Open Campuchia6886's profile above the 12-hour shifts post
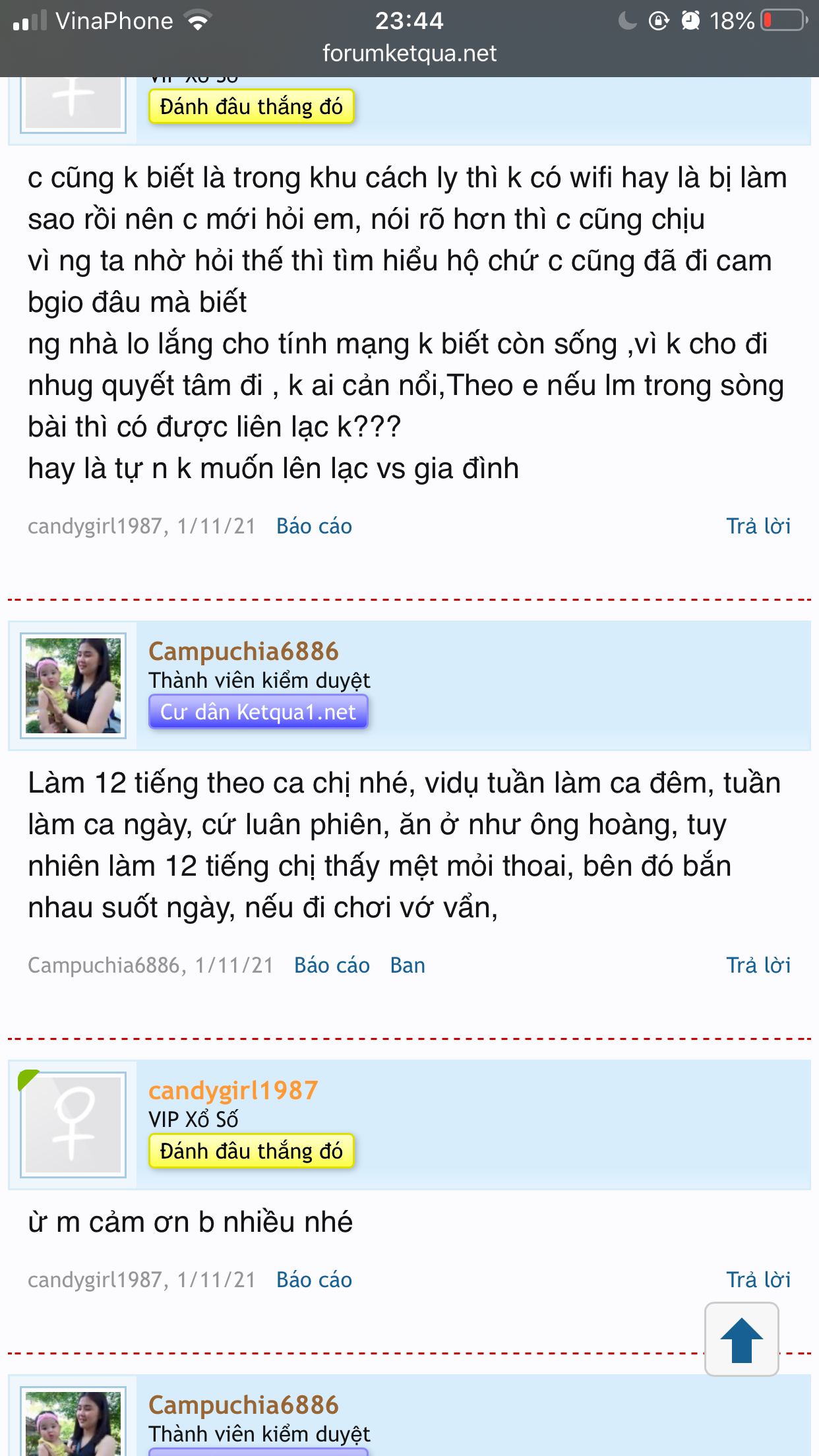 point(243,652)
